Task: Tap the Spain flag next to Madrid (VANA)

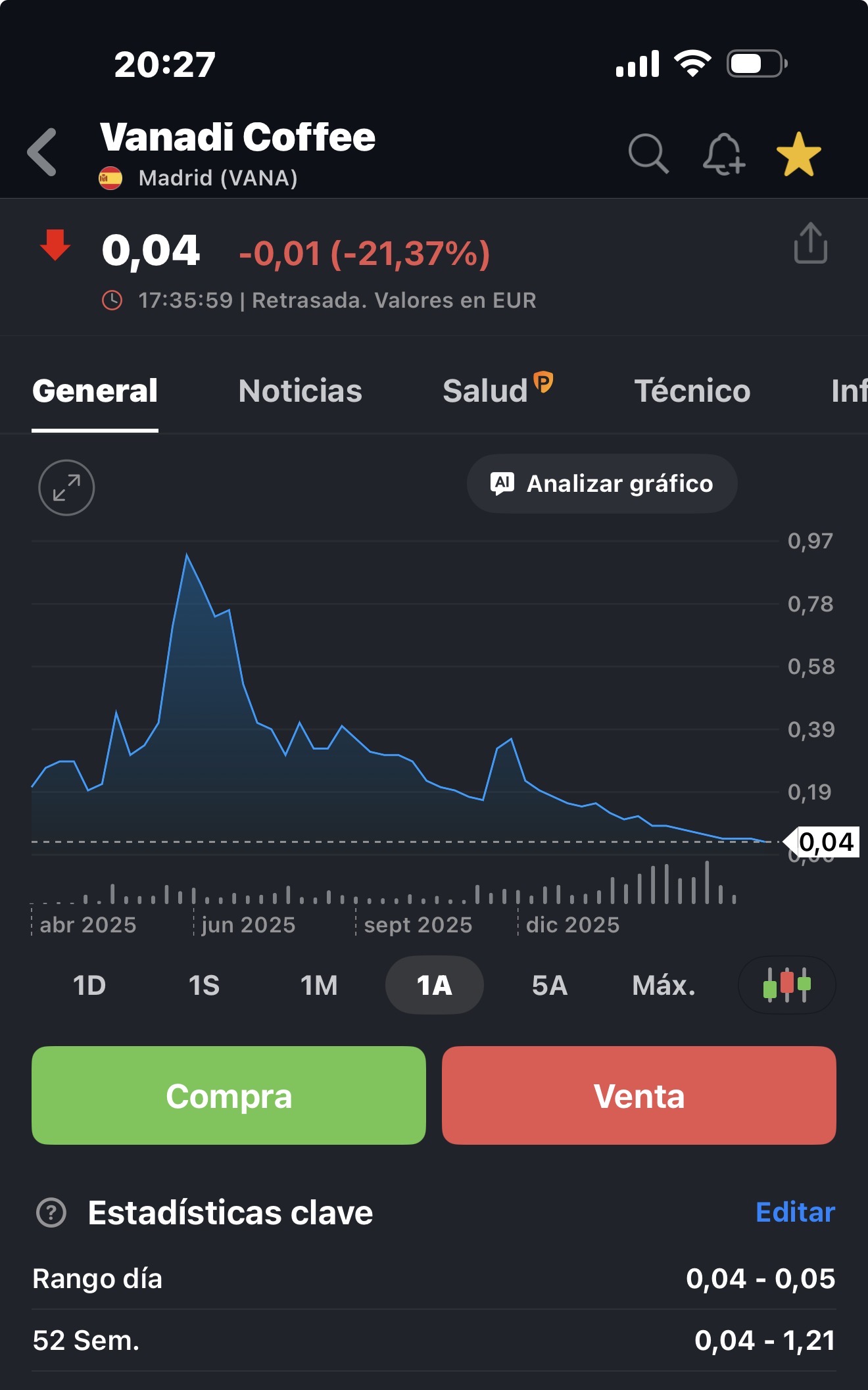Action: (110, 178)
